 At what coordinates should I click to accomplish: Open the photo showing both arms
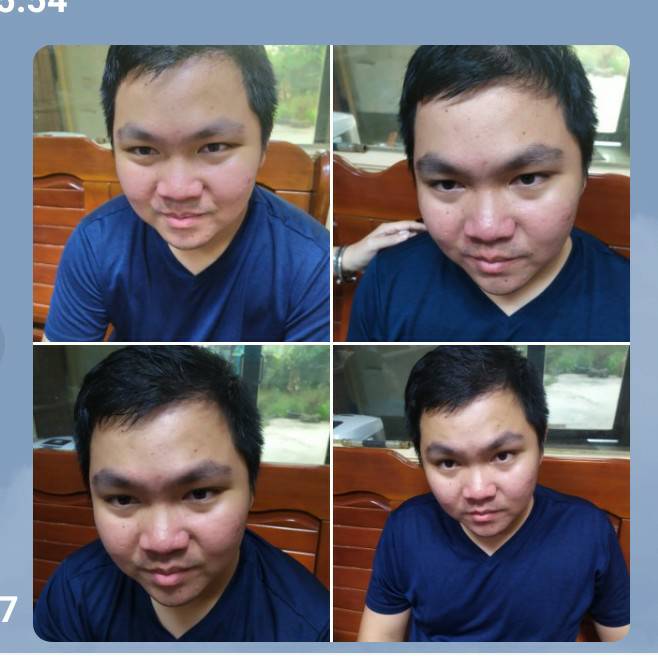click(481, 493)
